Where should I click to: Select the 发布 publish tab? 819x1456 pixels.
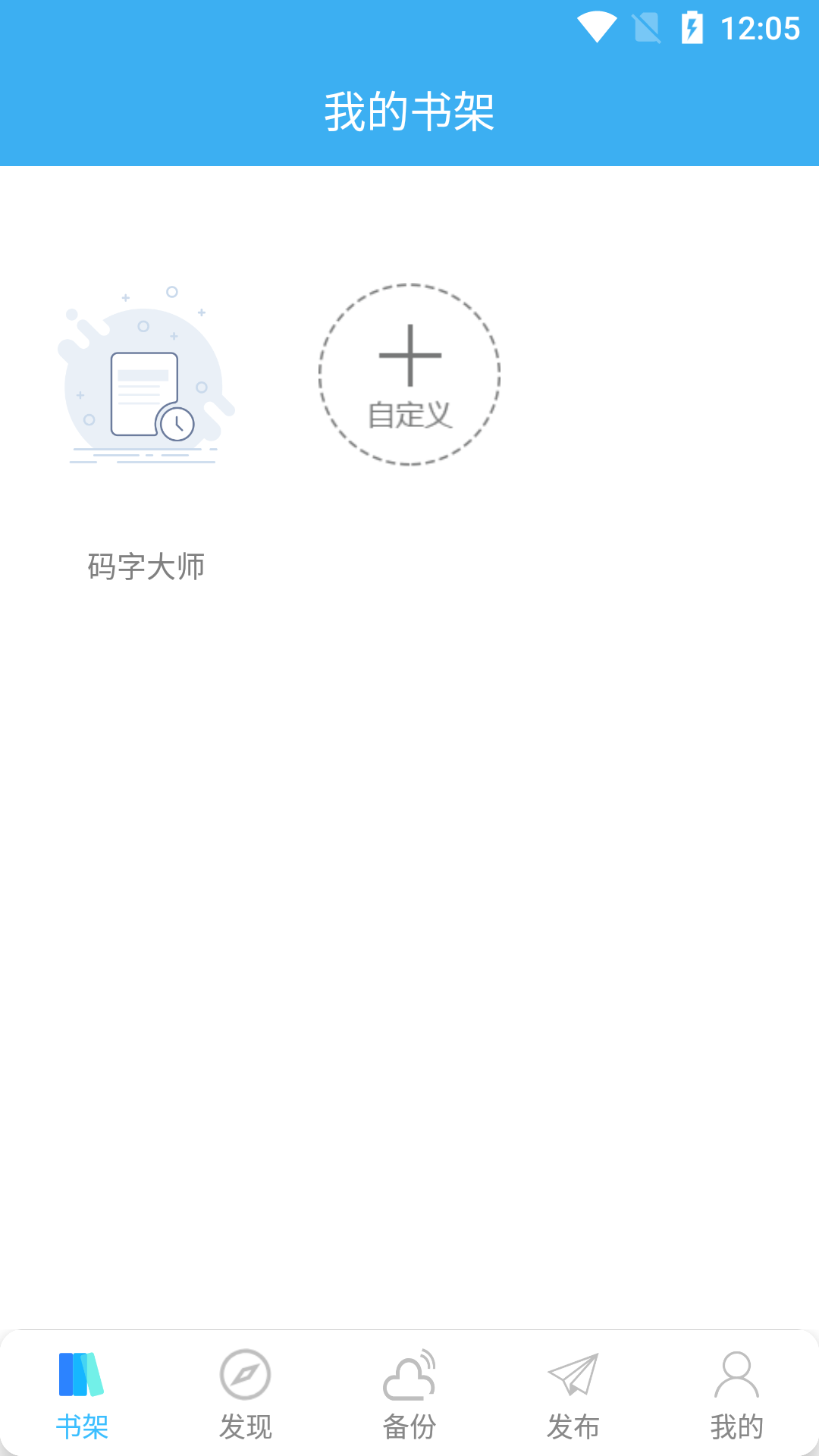(x=573, y=1395)
